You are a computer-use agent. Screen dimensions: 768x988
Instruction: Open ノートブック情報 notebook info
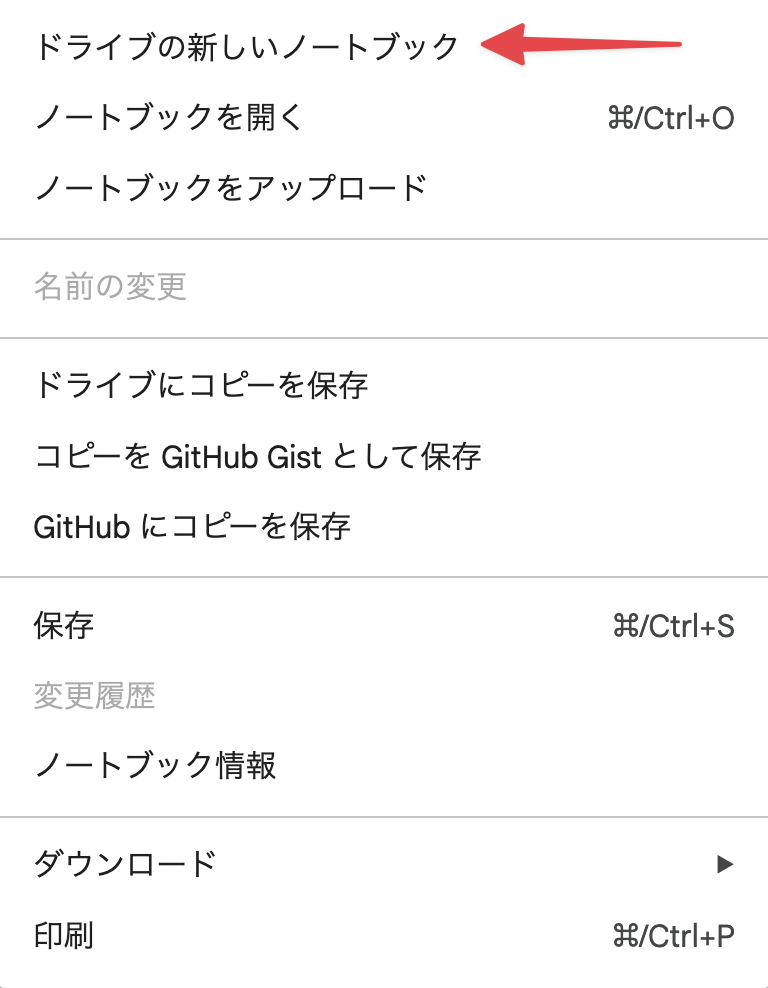(156, 765)
